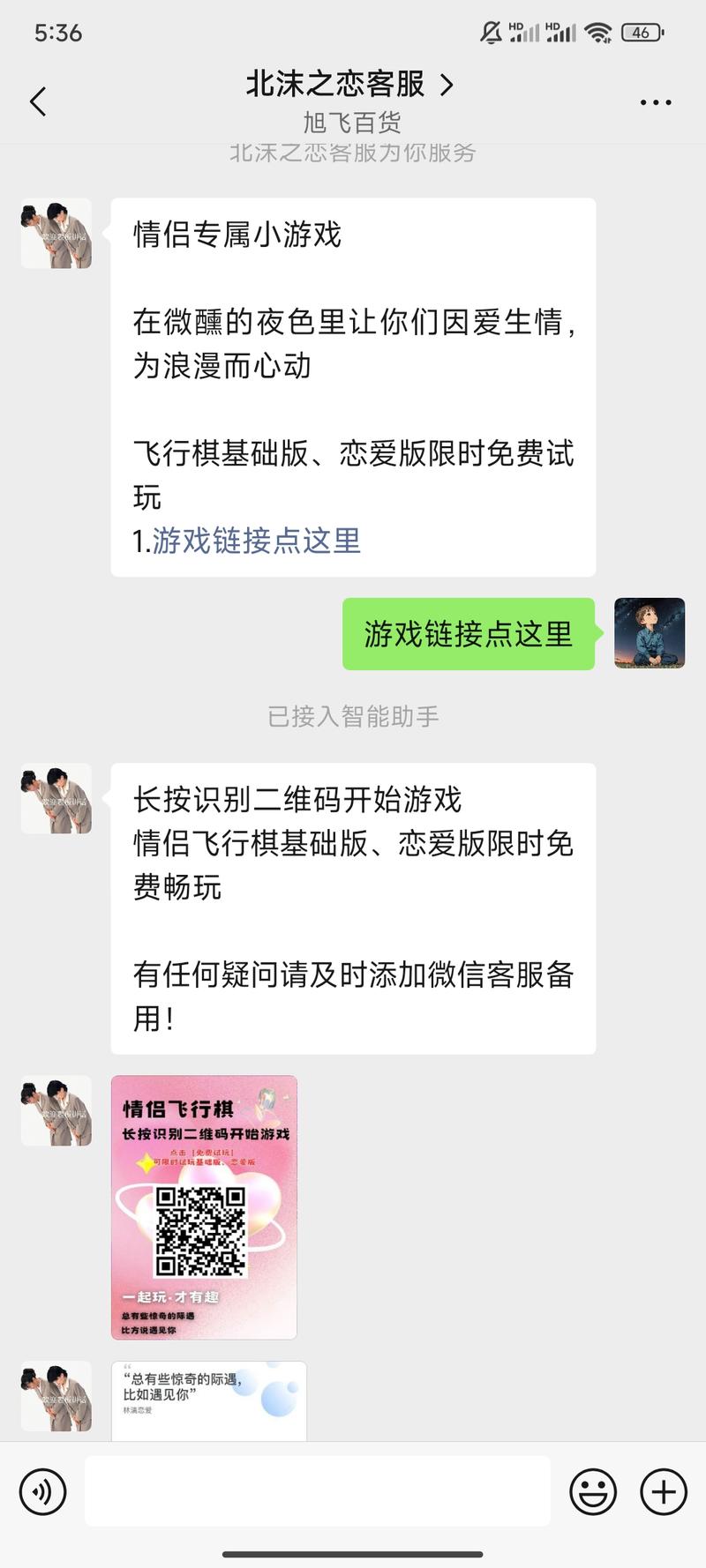706x1568 pixels.
Task: Open the three-dot overflow menu
Action: tap(655, 102)
